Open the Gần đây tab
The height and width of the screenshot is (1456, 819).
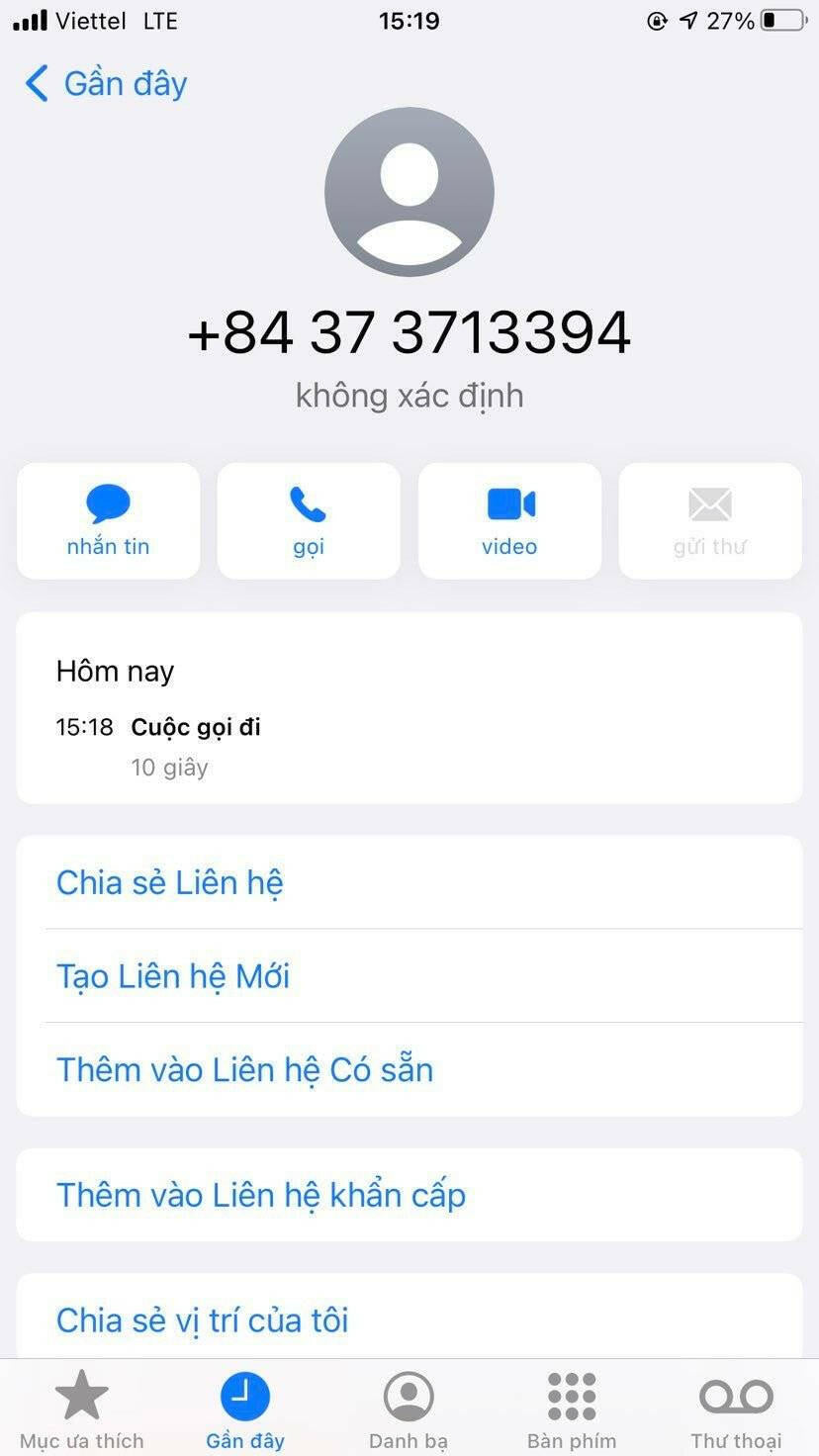point(245,1409)
